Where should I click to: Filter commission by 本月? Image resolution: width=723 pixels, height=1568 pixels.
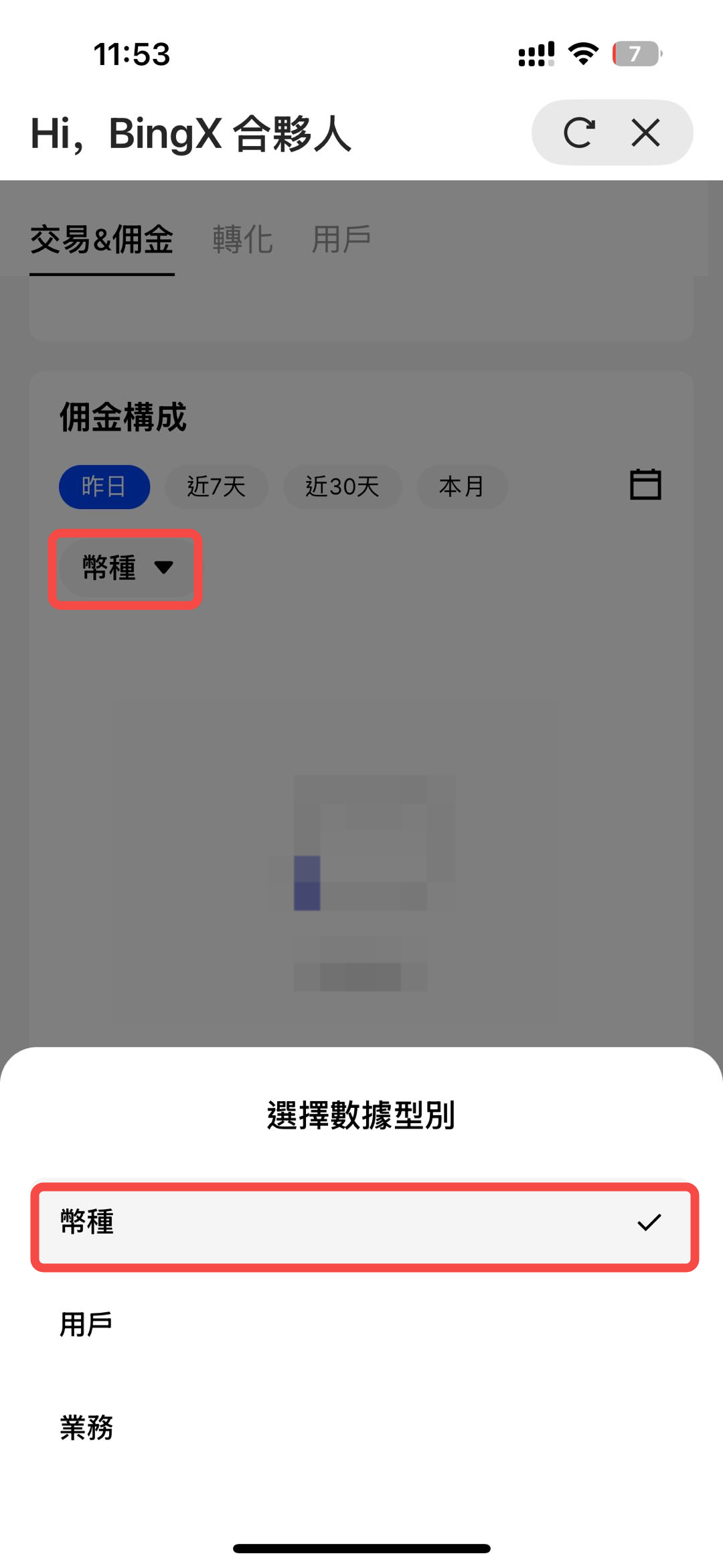462,486
